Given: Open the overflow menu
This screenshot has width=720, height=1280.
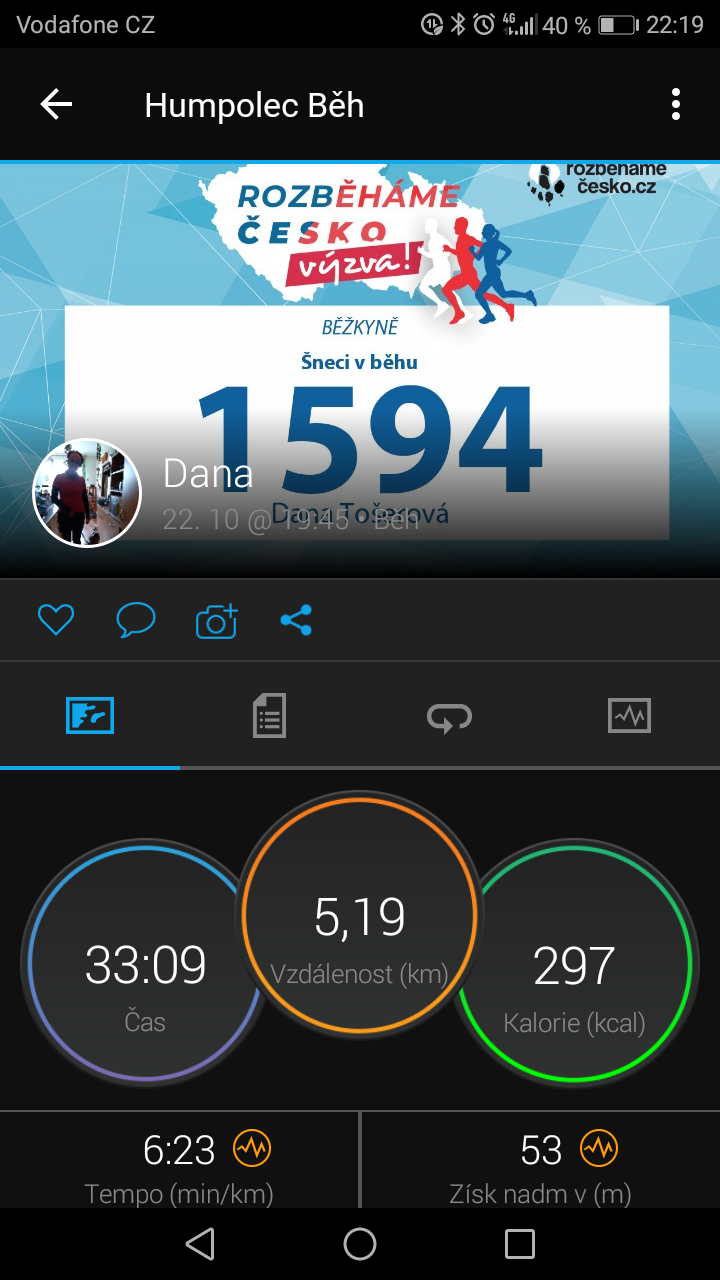Looking at the screenshot, I should pos(676,104).
